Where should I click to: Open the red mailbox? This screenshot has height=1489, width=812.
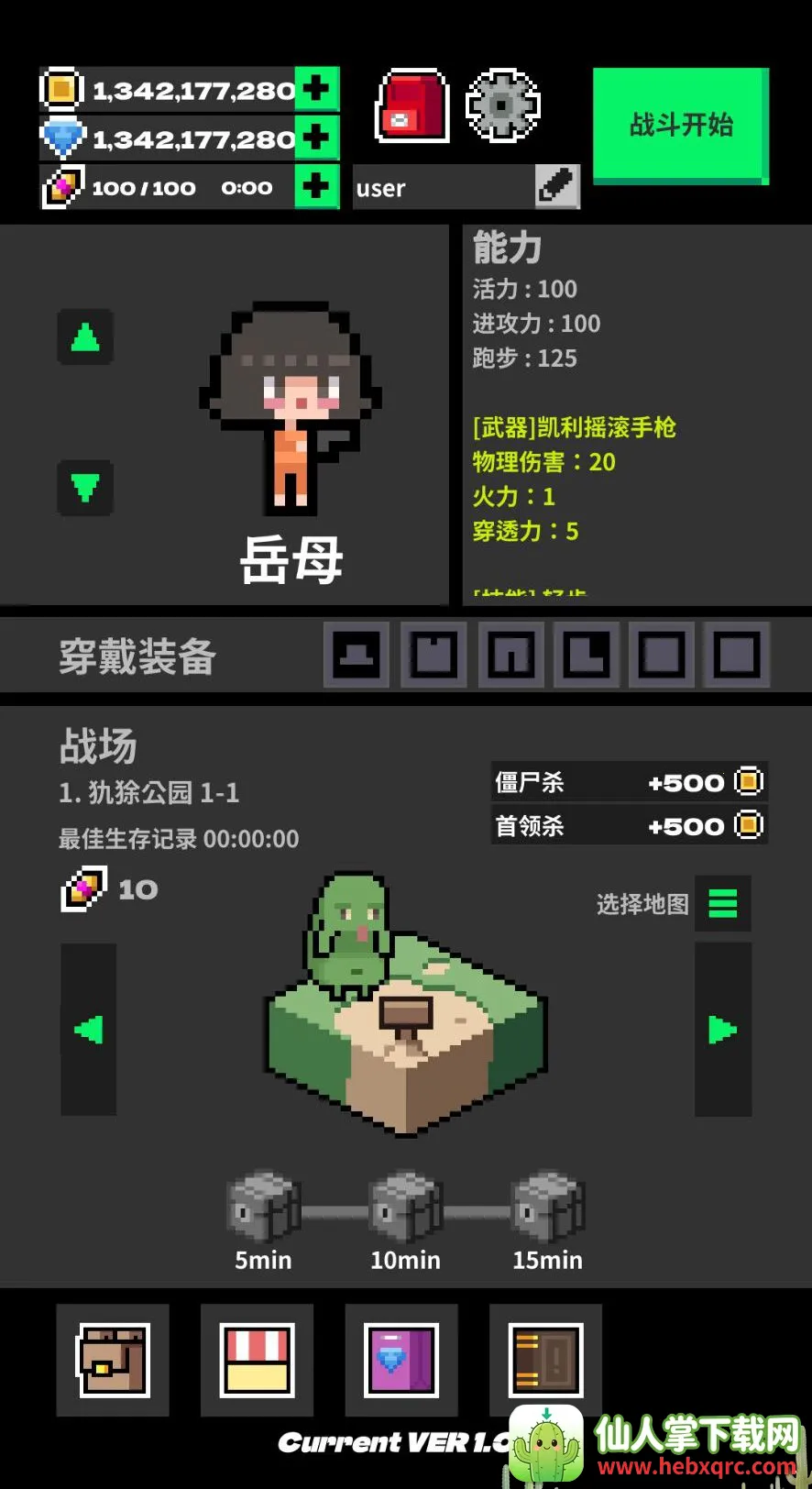(412, 106)
